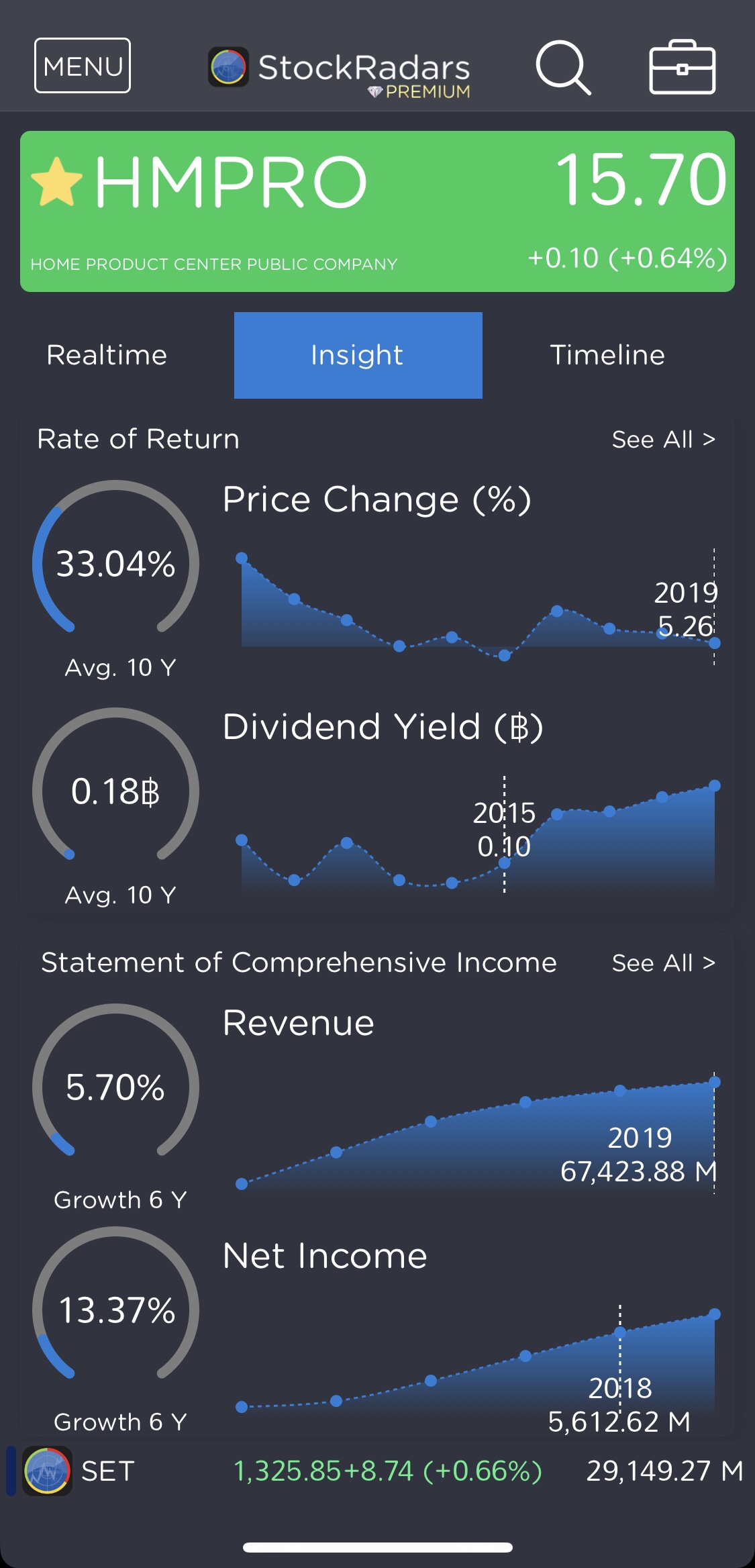
Task: See all Statement of Comprehensive Income
Action: pos(663,963)
